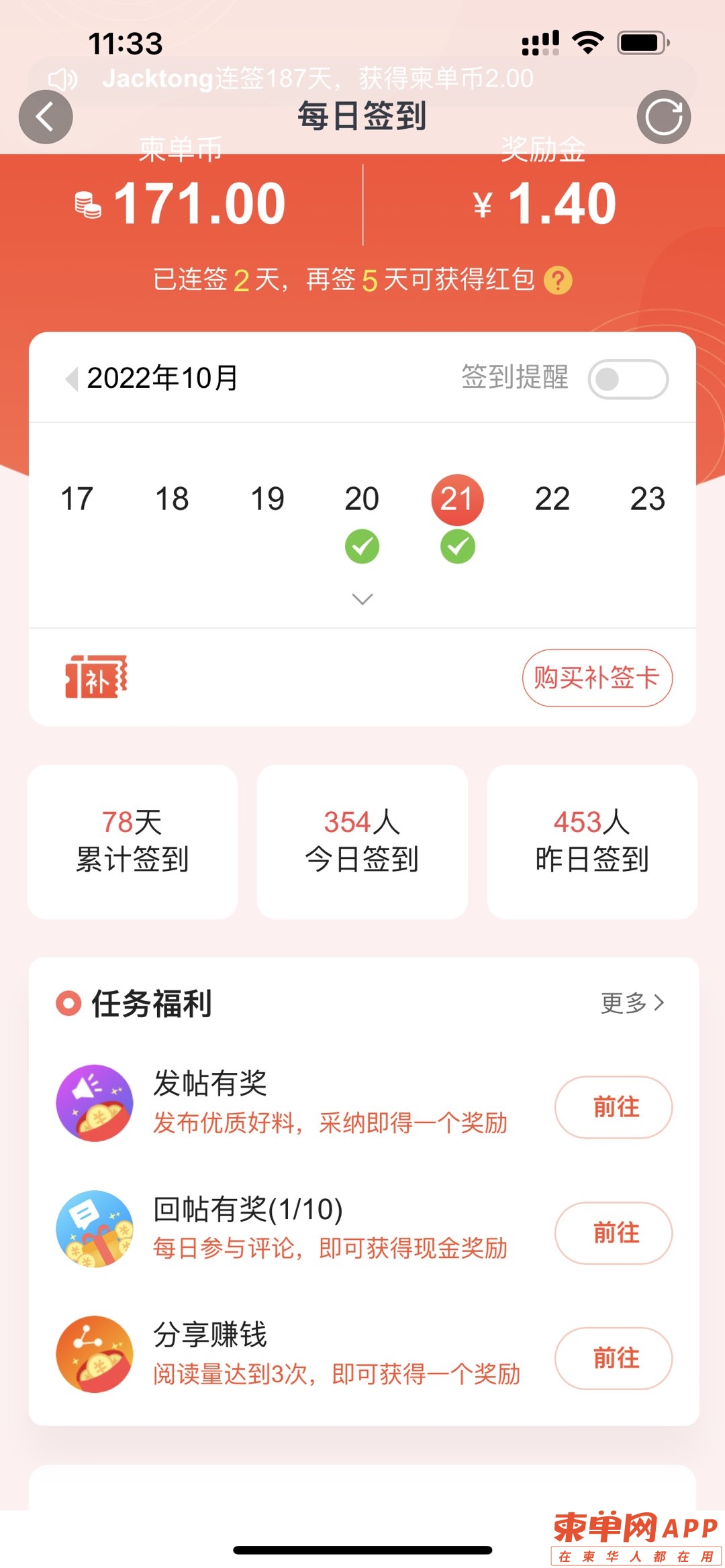Select date 22 in the calendar
This screenshot has height=1568, width=725.
pyautogui.click(x=552, y=499)
